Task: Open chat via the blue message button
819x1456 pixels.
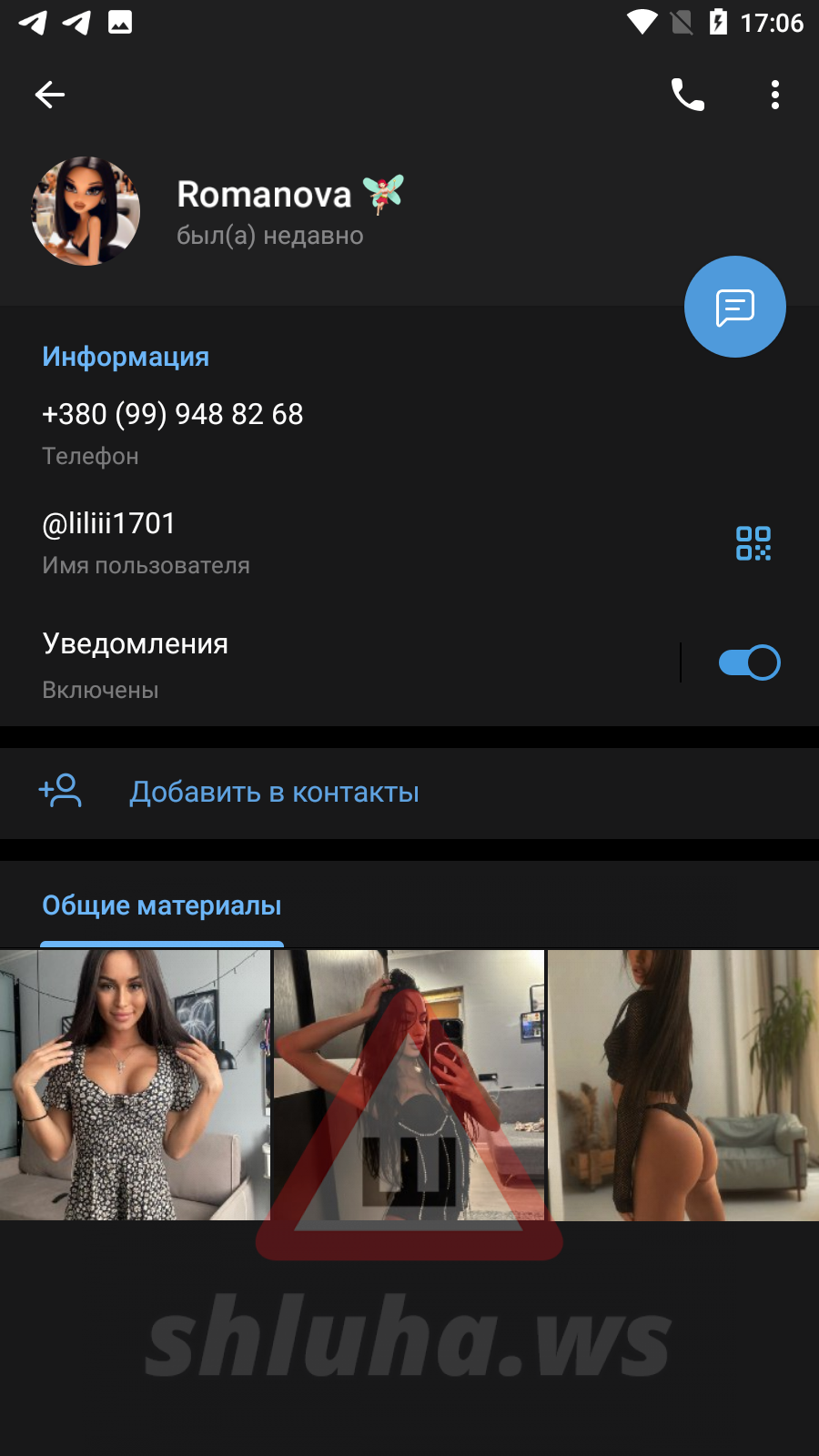Action: point(734,307)
